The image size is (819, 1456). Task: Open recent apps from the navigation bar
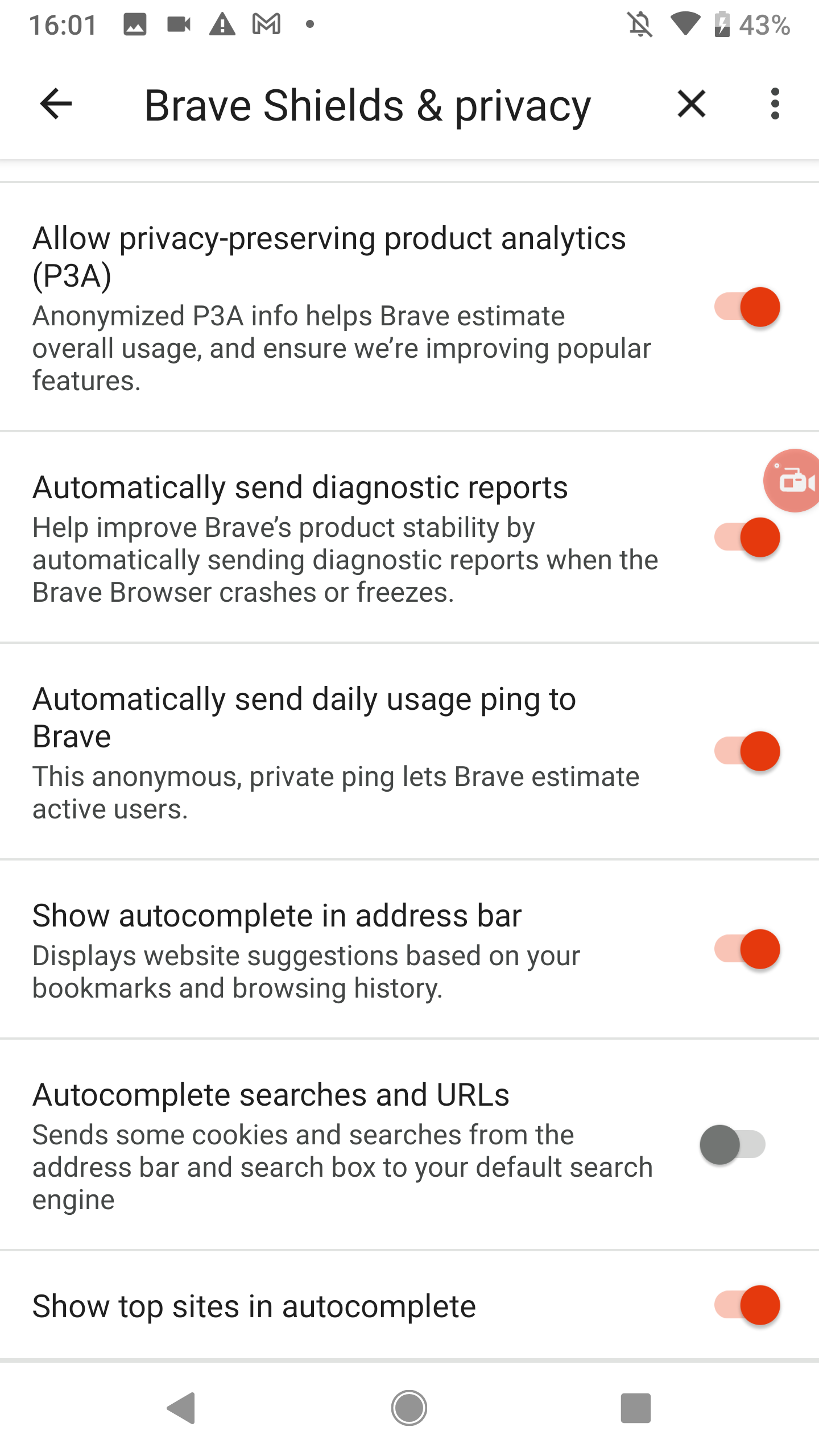[x=635, y=1408]
